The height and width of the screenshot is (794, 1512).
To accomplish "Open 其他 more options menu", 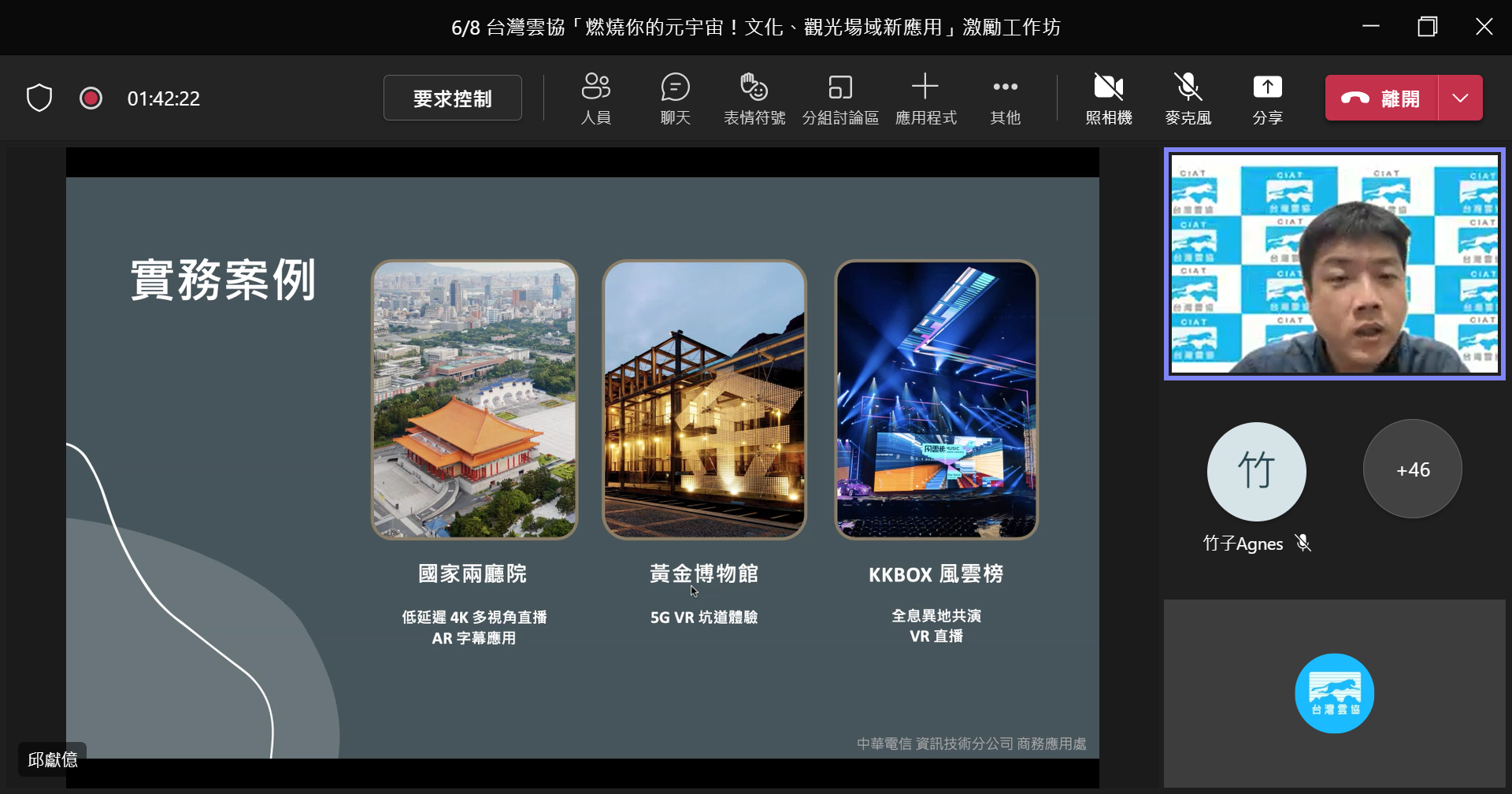I will point(1005,98).
